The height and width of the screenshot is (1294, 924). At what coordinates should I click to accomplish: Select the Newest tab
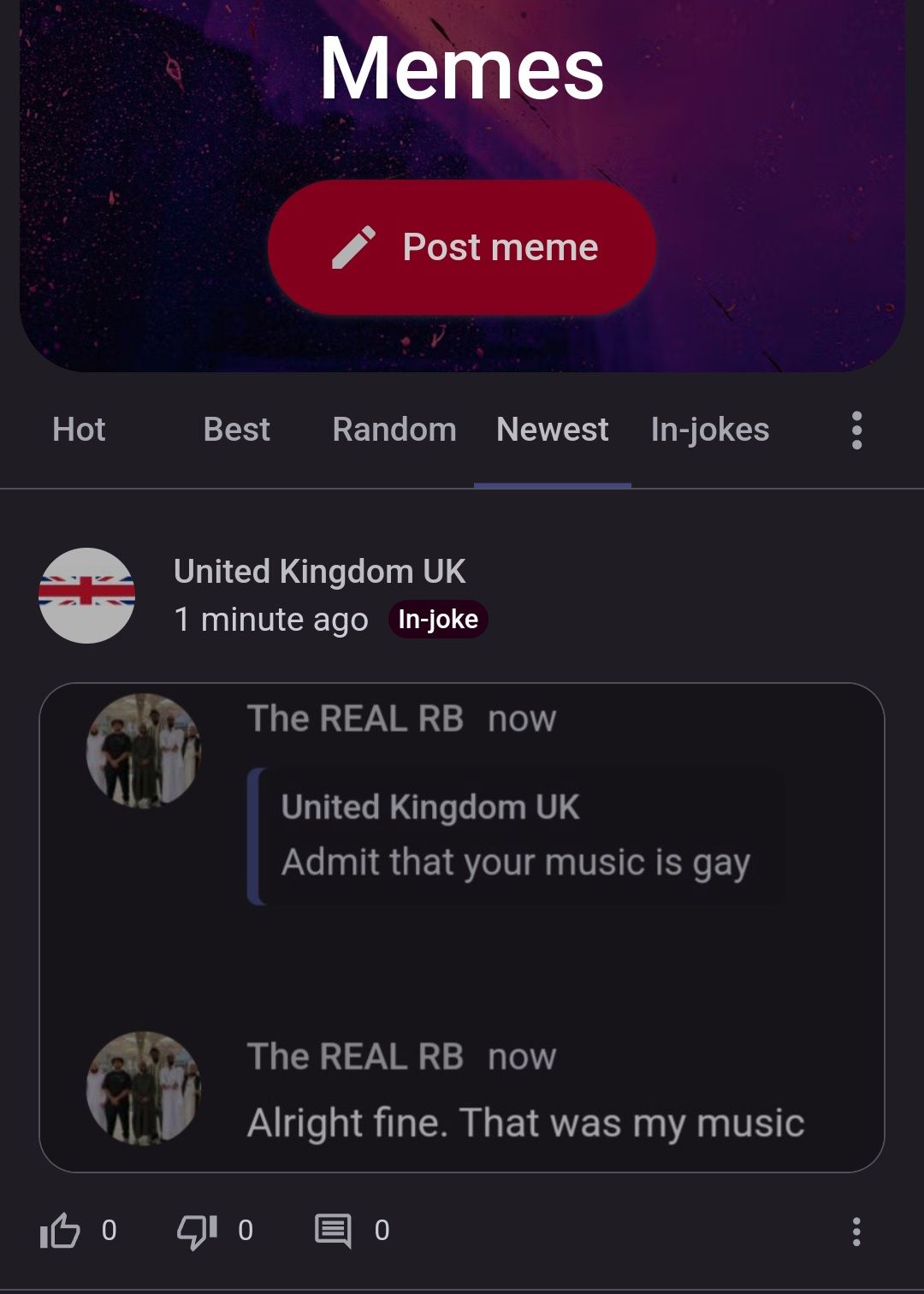[553, 430]
